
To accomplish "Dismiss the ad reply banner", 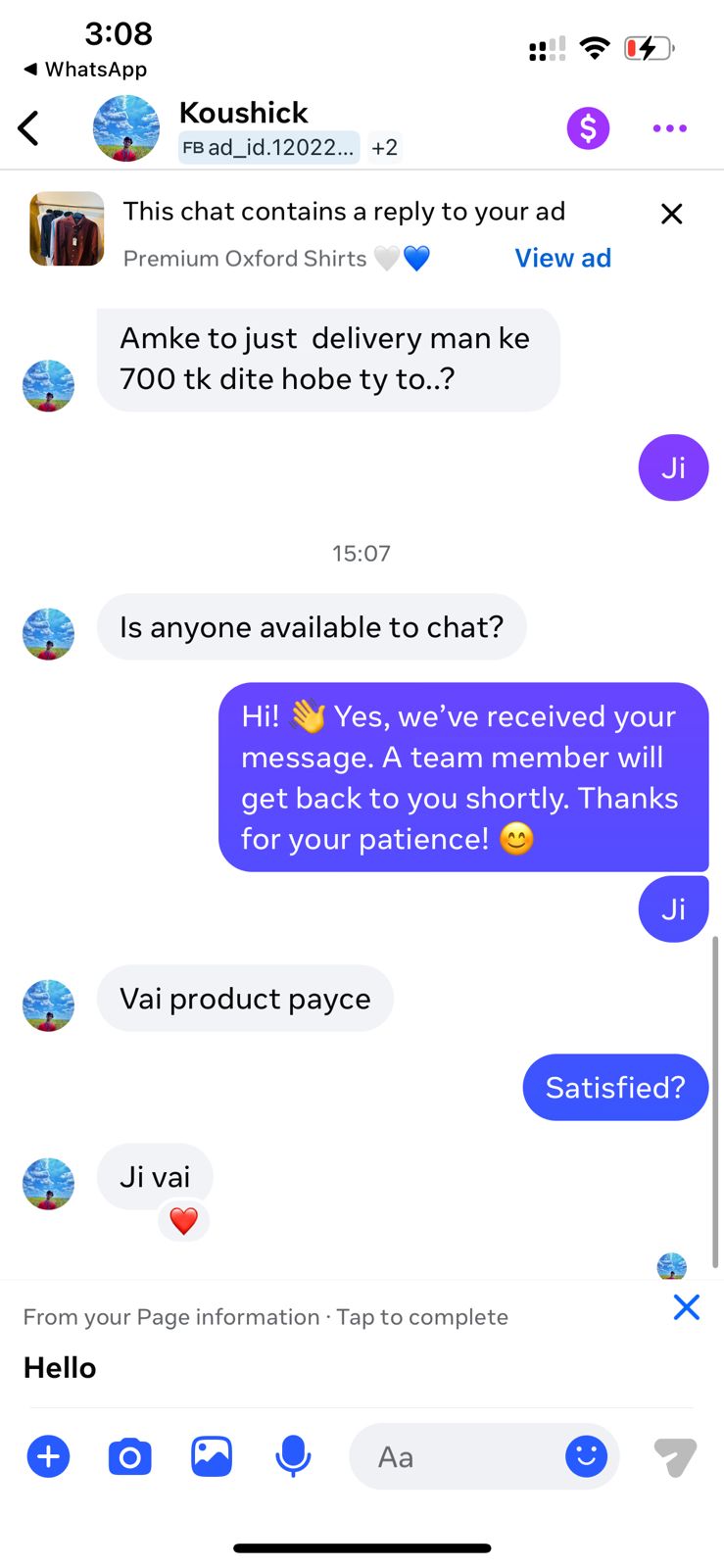I will (x=671, y=214).
